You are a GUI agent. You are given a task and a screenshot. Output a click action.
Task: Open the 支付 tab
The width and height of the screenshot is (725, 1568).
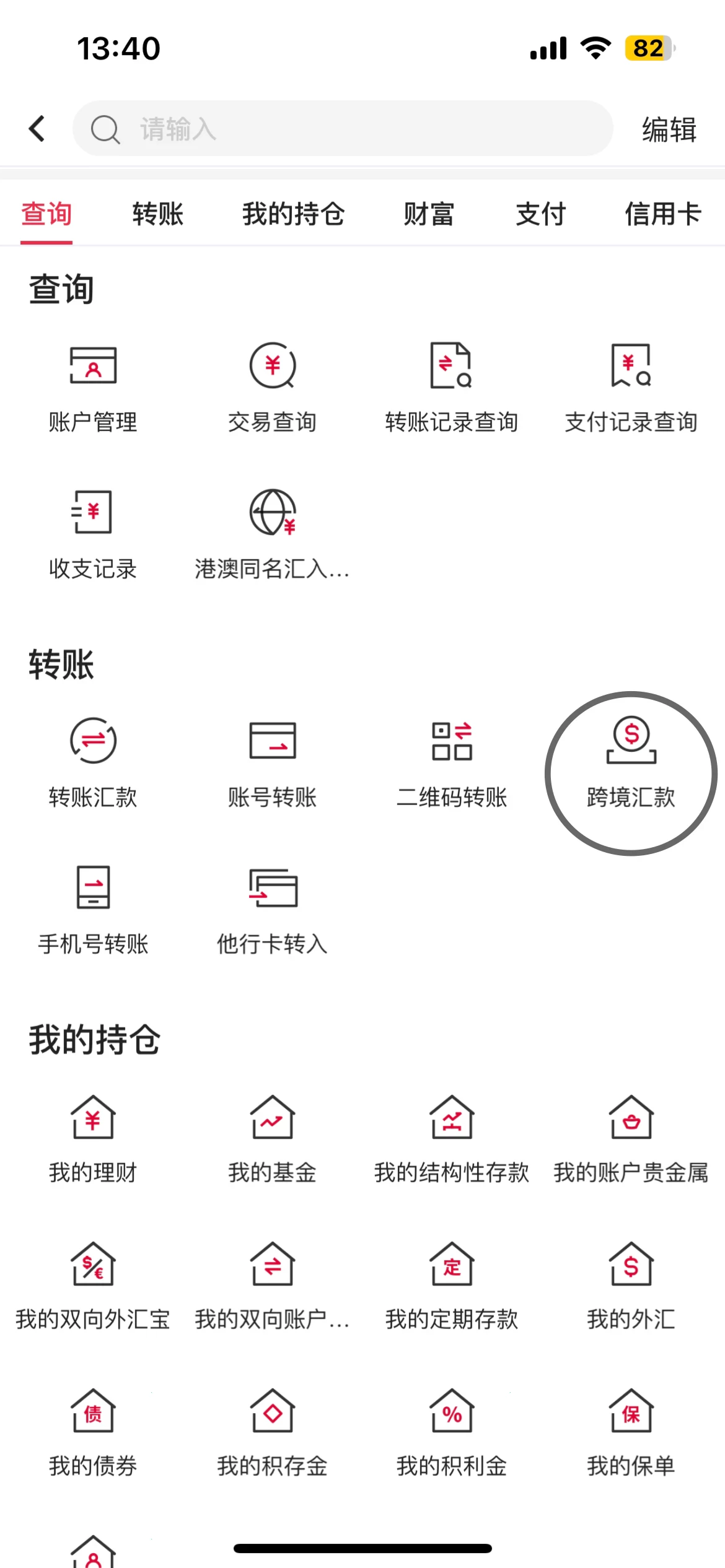pyautogui.click(x=540, y=214)
